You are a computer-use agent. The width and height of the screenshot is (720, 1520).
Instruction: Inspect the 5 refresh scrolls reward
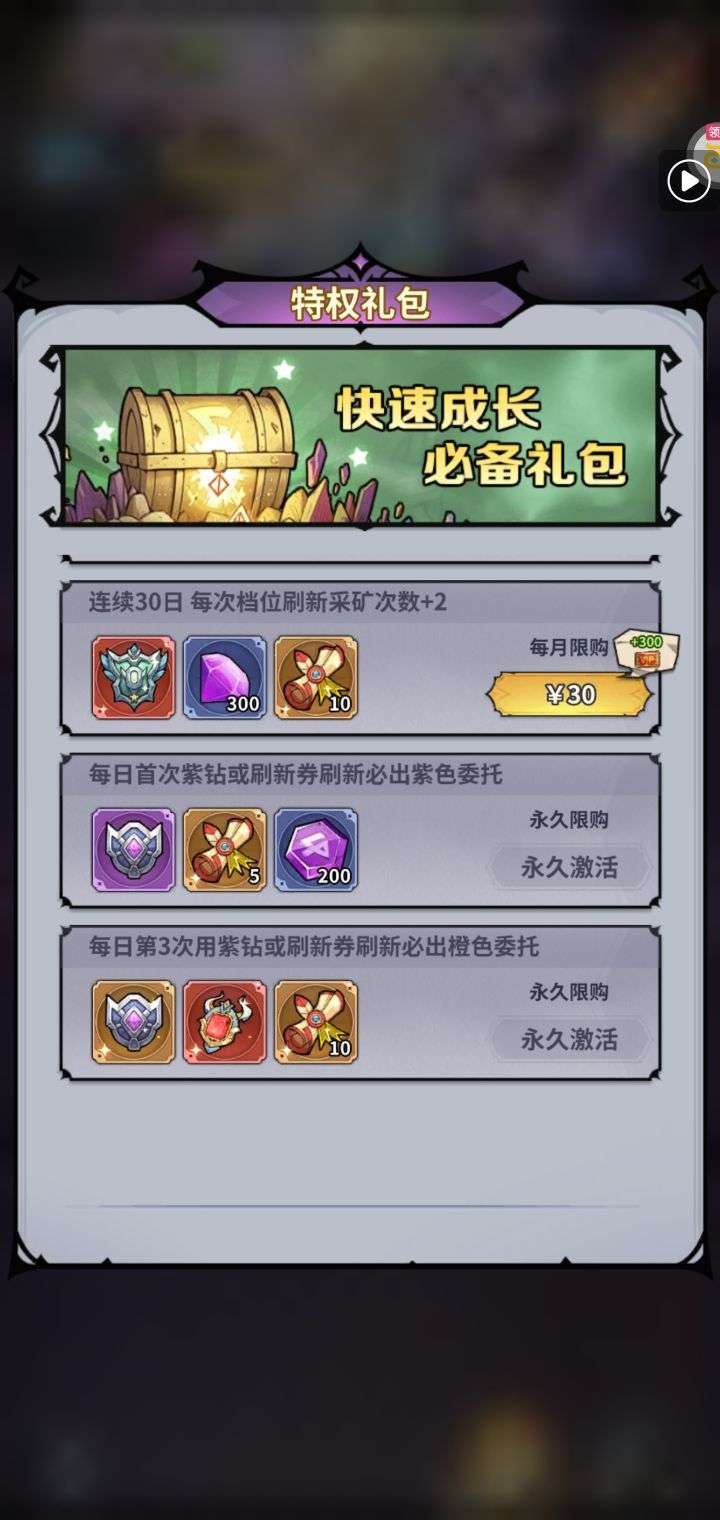[x=225, y=849]
